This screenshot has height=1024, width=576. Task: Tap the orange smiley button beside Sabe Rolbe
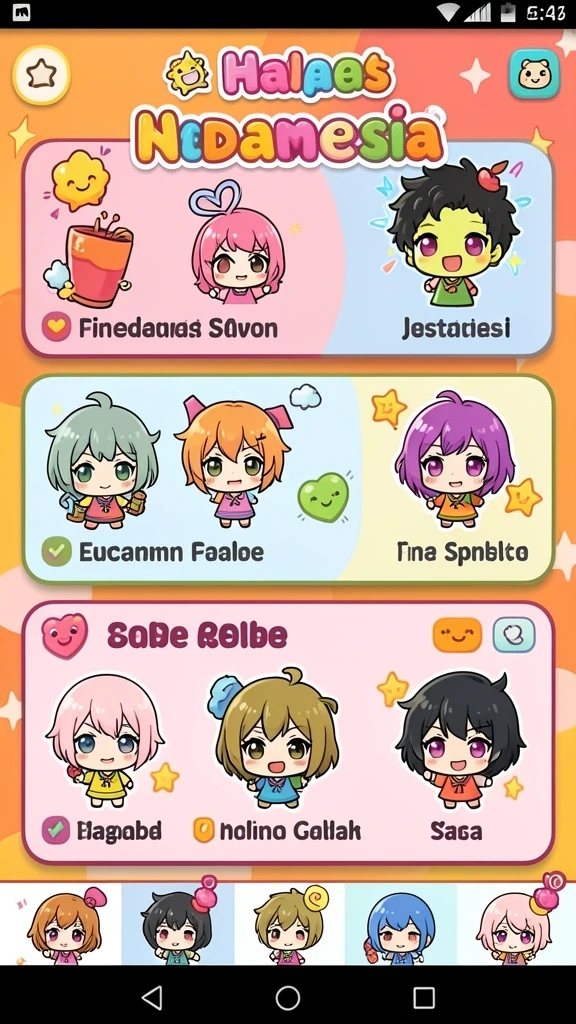[457, 635]
